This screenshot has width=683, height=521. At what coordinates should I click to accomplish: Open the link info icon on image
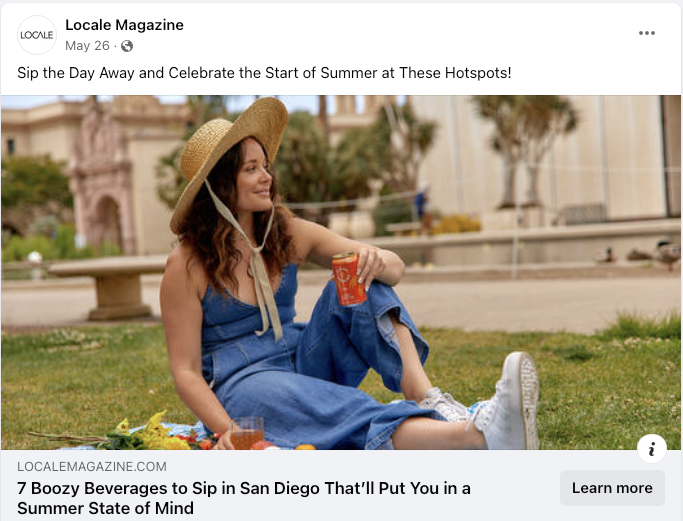[651, 450]
